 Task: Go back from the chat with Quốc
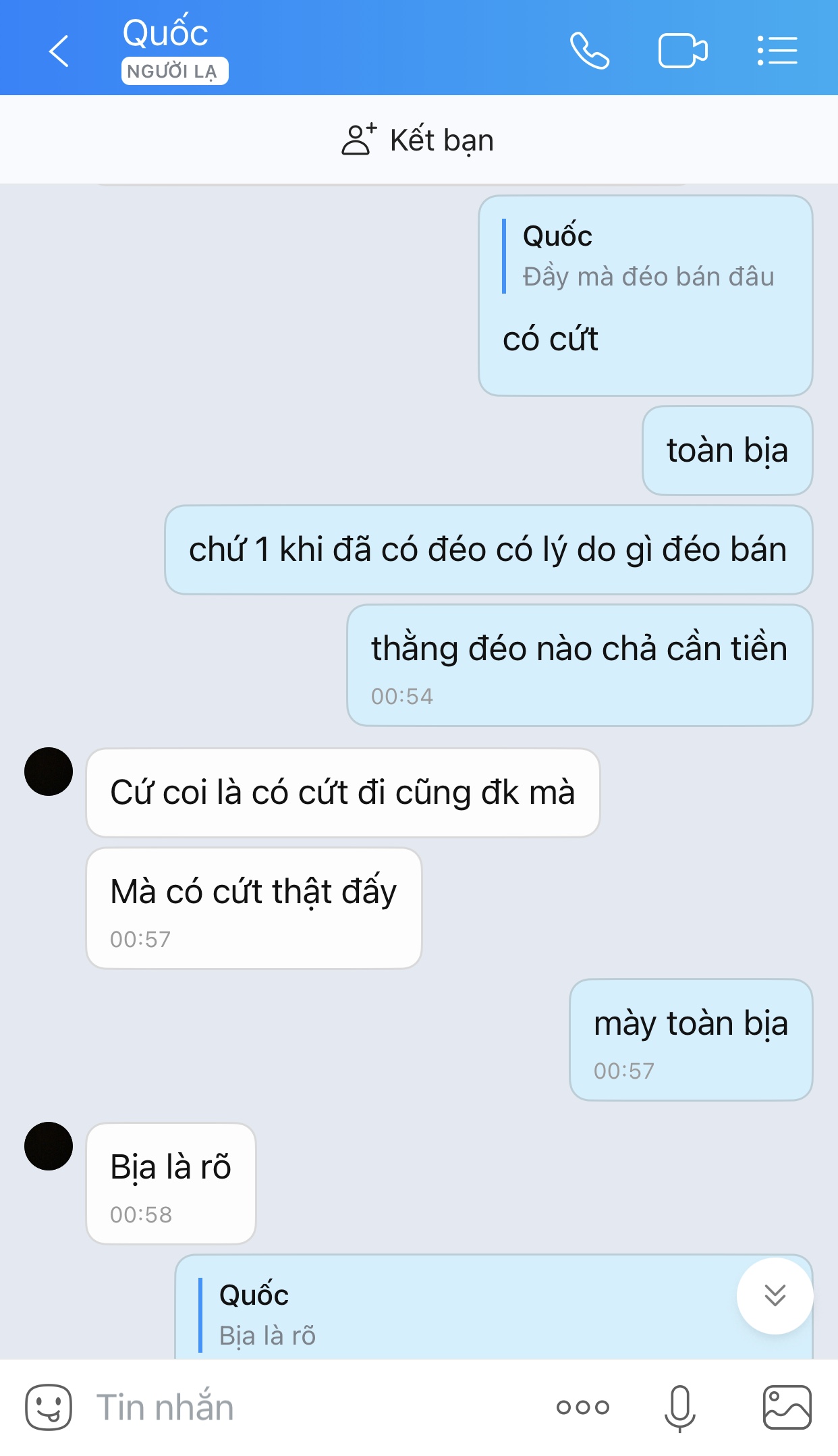point(59,51)
